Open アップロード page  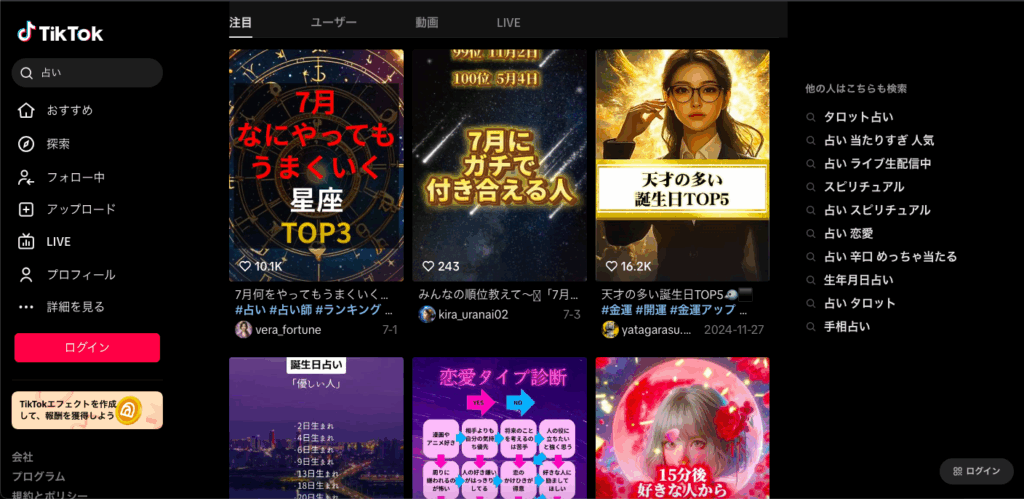(x=81, y=209)
